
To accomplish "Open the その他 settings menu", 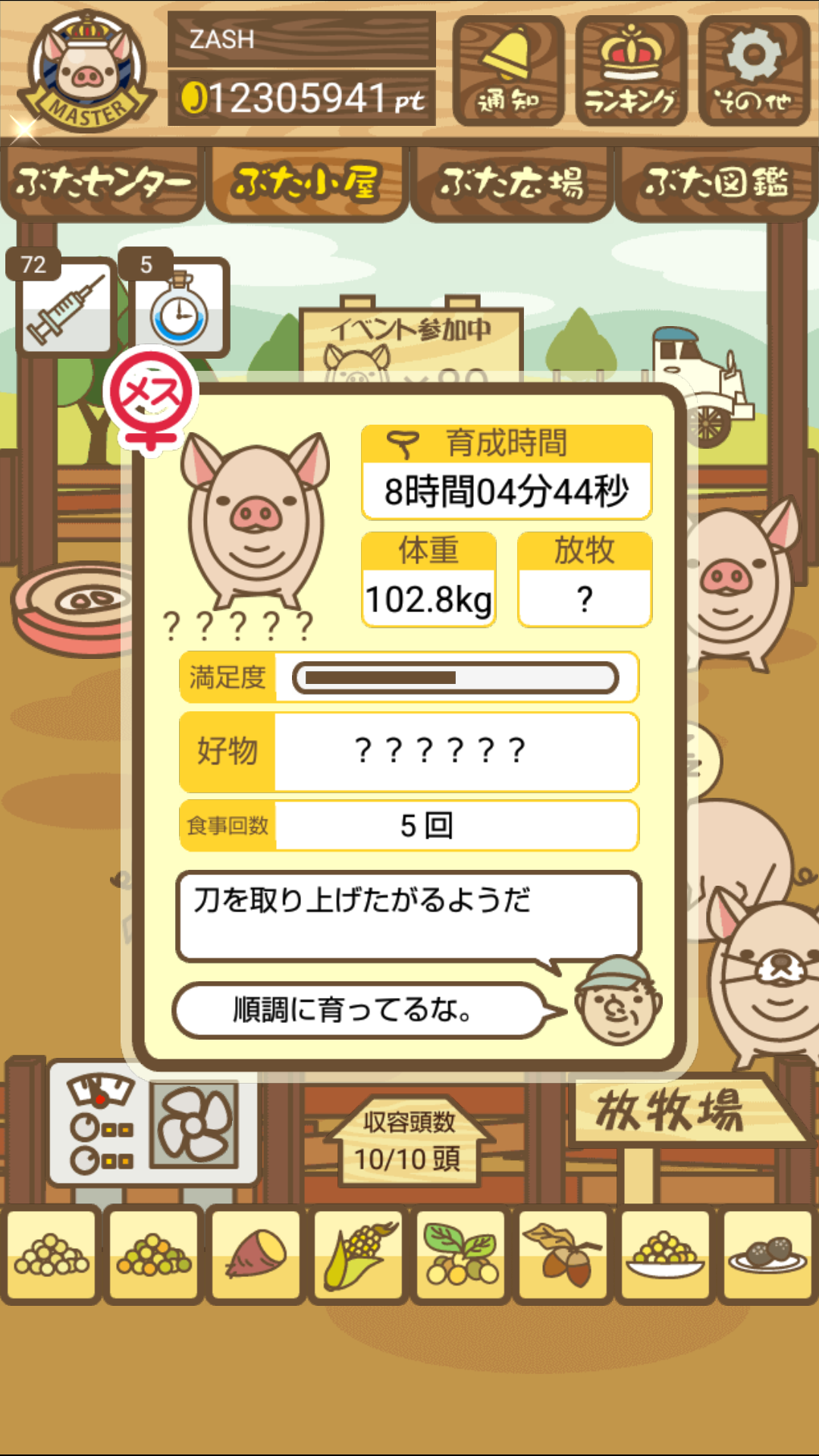I will pyautogui.click(x=754, y=71).
